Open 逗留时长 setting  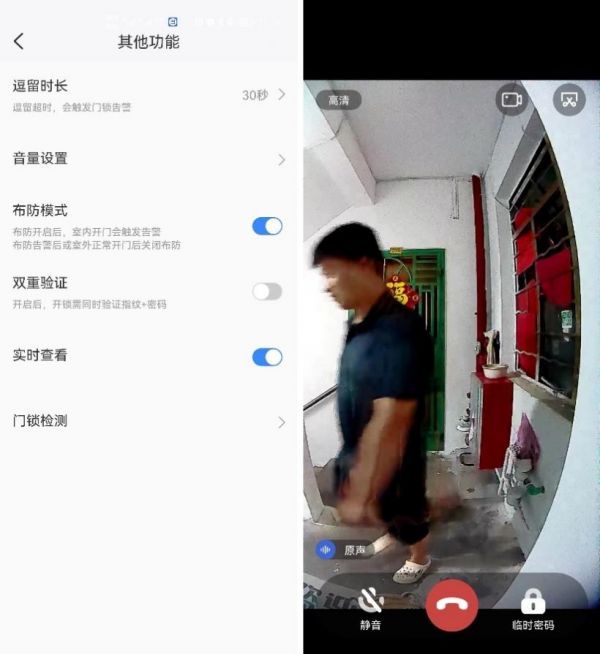coord(150,94)
